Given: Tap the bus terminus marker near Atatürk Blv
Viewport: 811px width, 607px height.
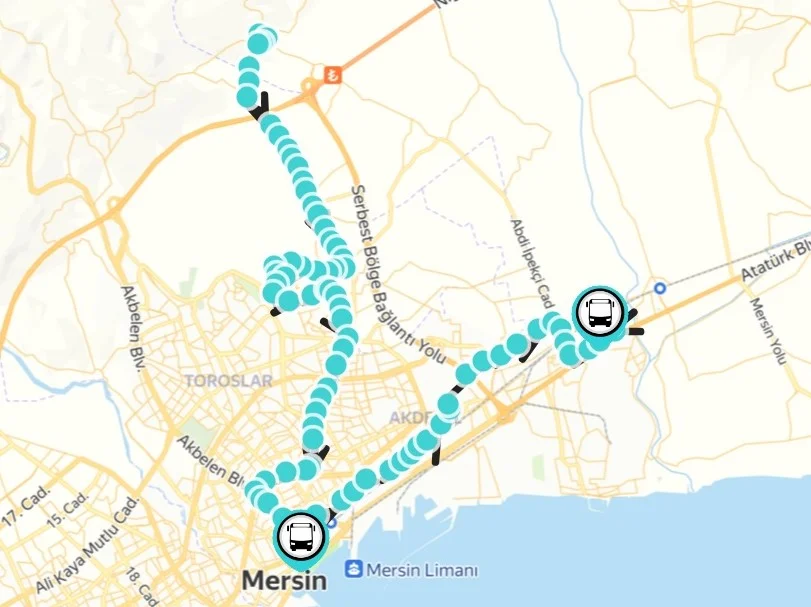Looking at the screenshot, I should (x=600, y=312).
